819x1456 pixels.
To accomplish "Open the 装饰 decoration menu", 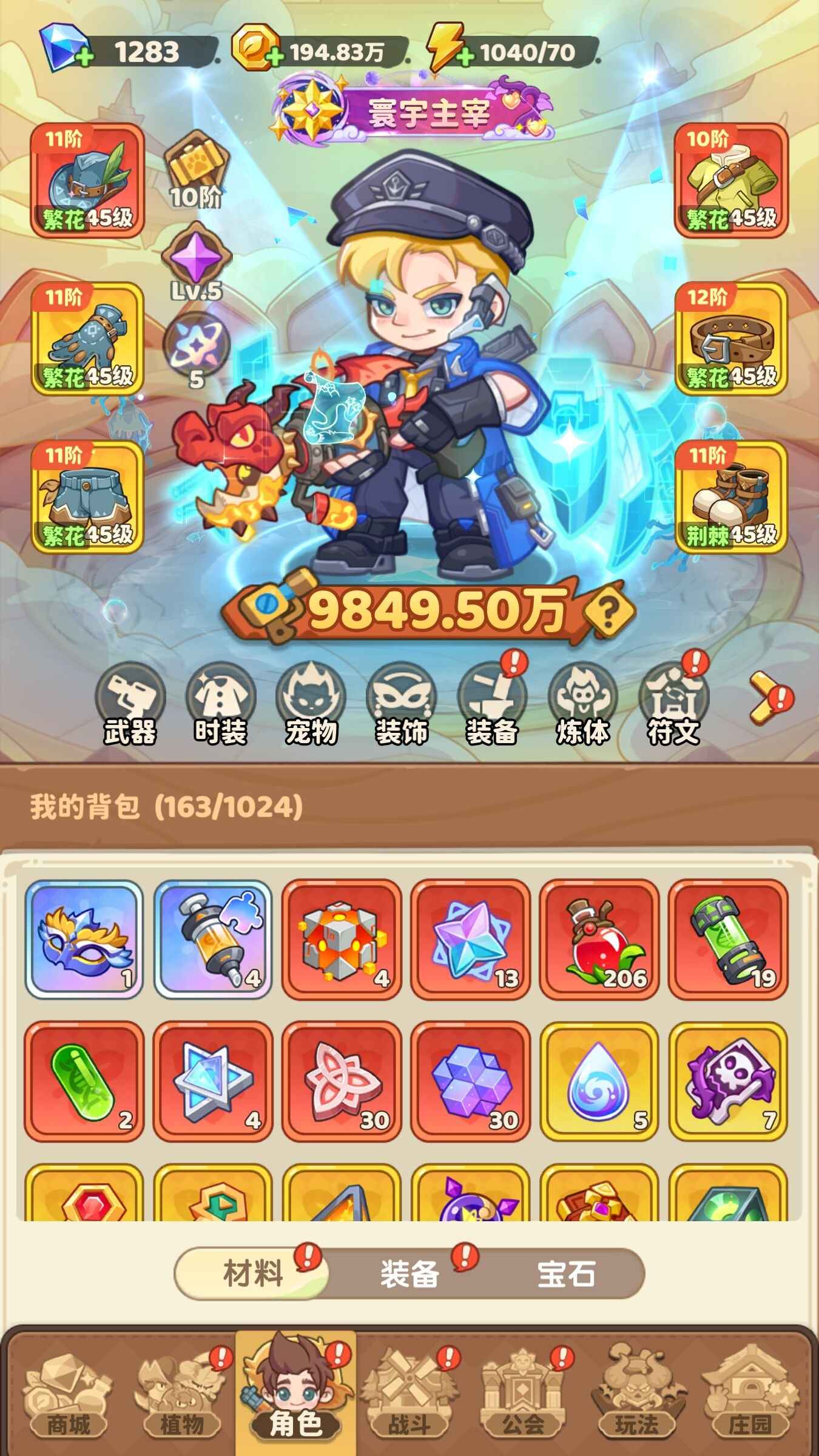I will tap(401, 704).
